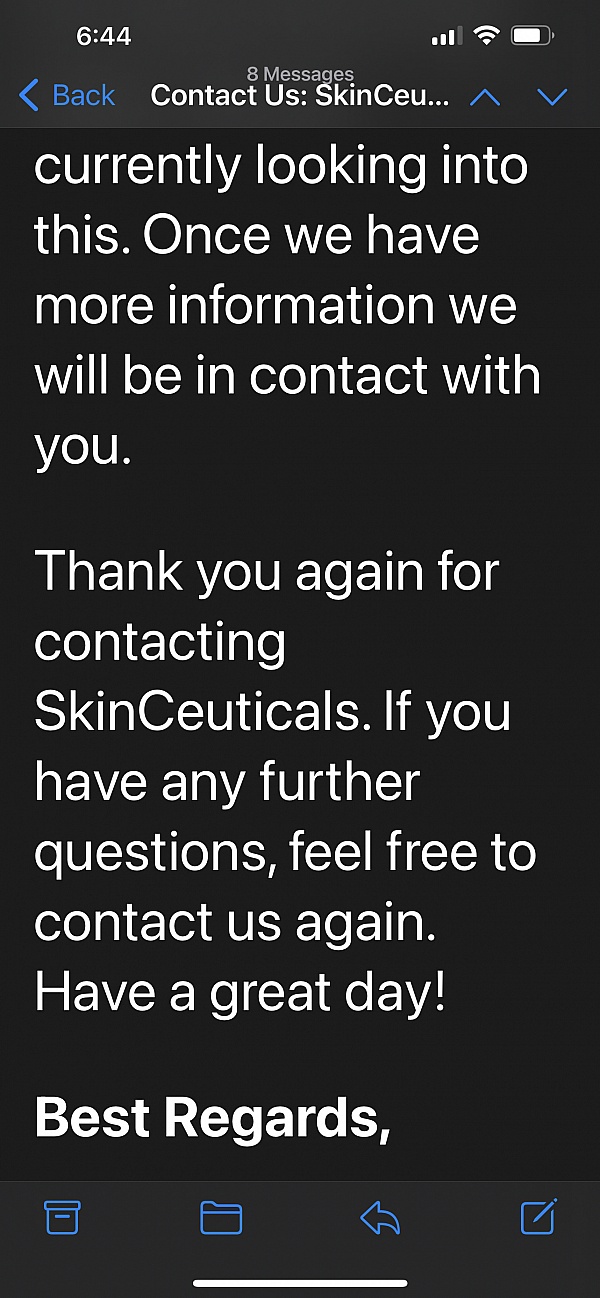The image size is (600, 1298).
Task: Jump to the previous message arrow
Action: point(484,97)
